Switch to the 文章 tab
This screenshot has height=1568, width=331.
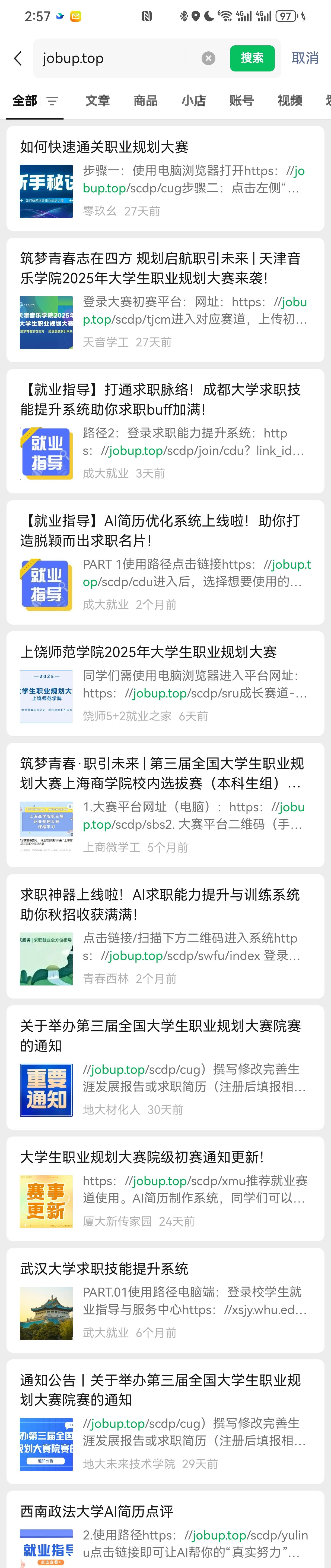(97, 101)
